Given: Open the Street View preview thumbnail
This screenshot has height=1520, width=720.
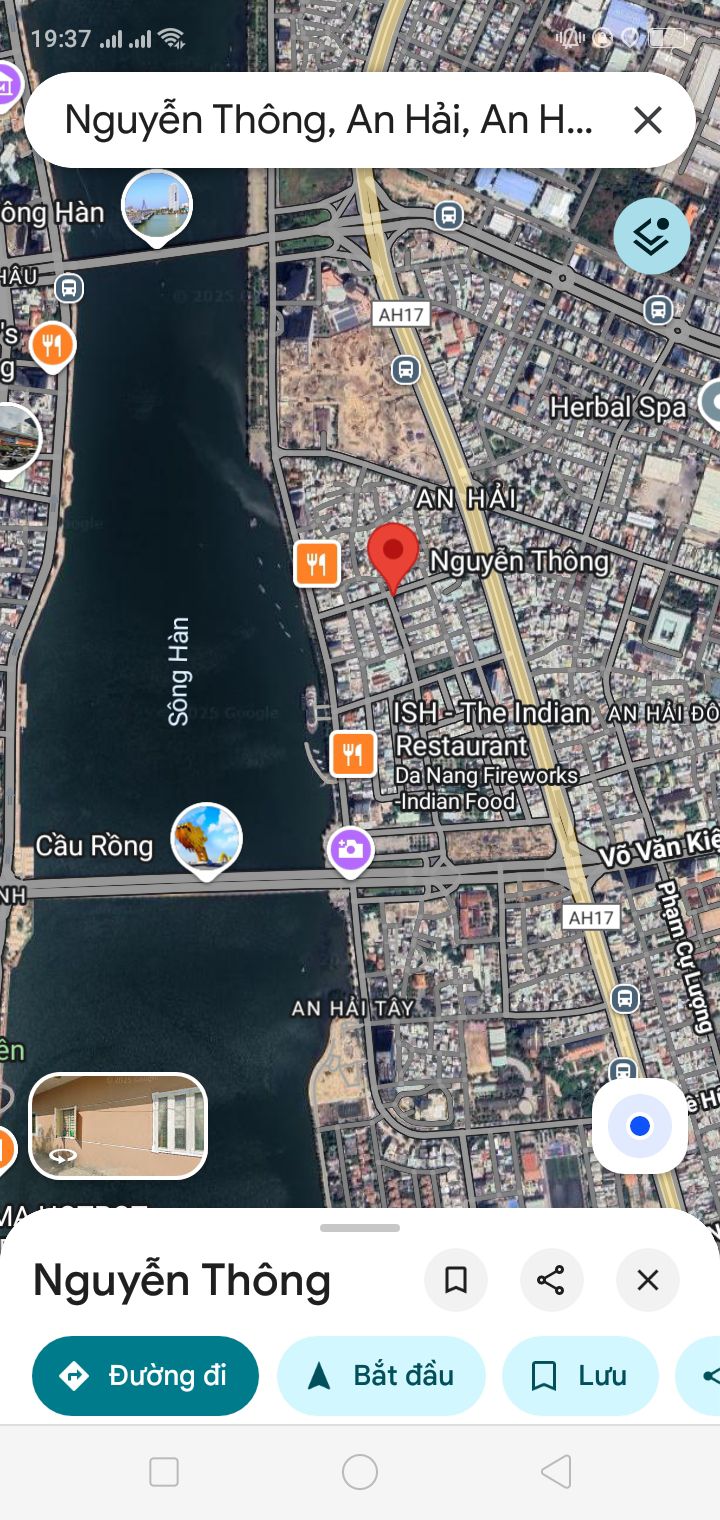Looking at the screenshot, I should pos(118,1126).
